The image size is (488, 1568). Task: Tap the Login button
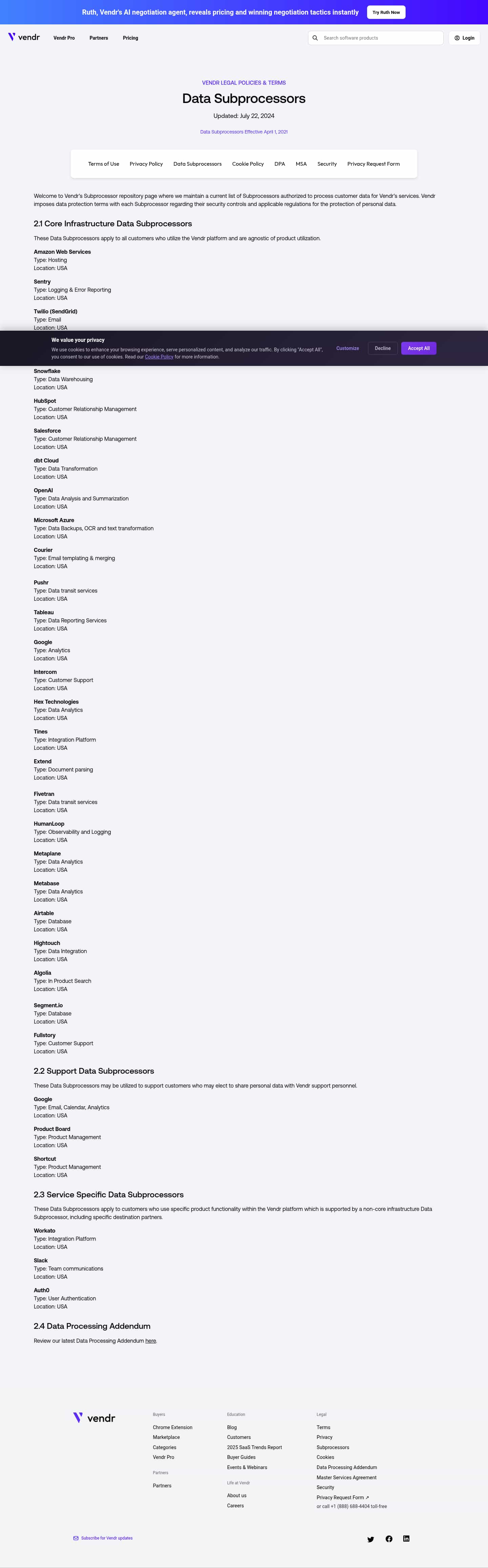tap(464, 38)
